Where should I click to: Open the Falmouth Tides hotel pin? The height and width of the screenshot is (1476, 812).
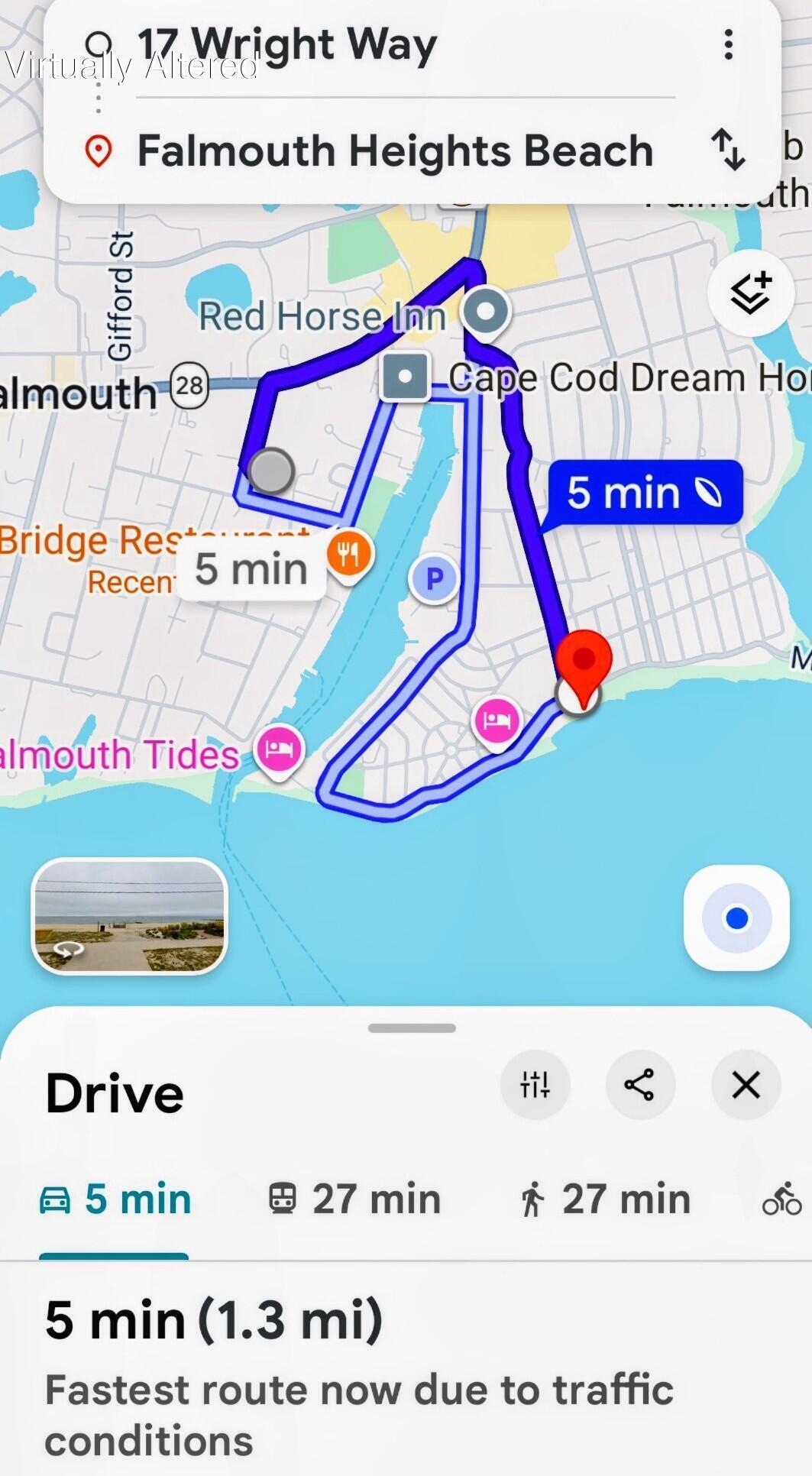click(279, 750)
